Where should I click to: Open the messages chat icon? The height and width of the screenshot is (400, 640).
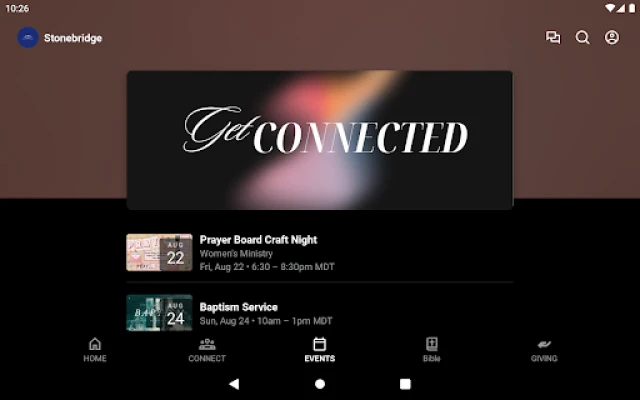553,38
